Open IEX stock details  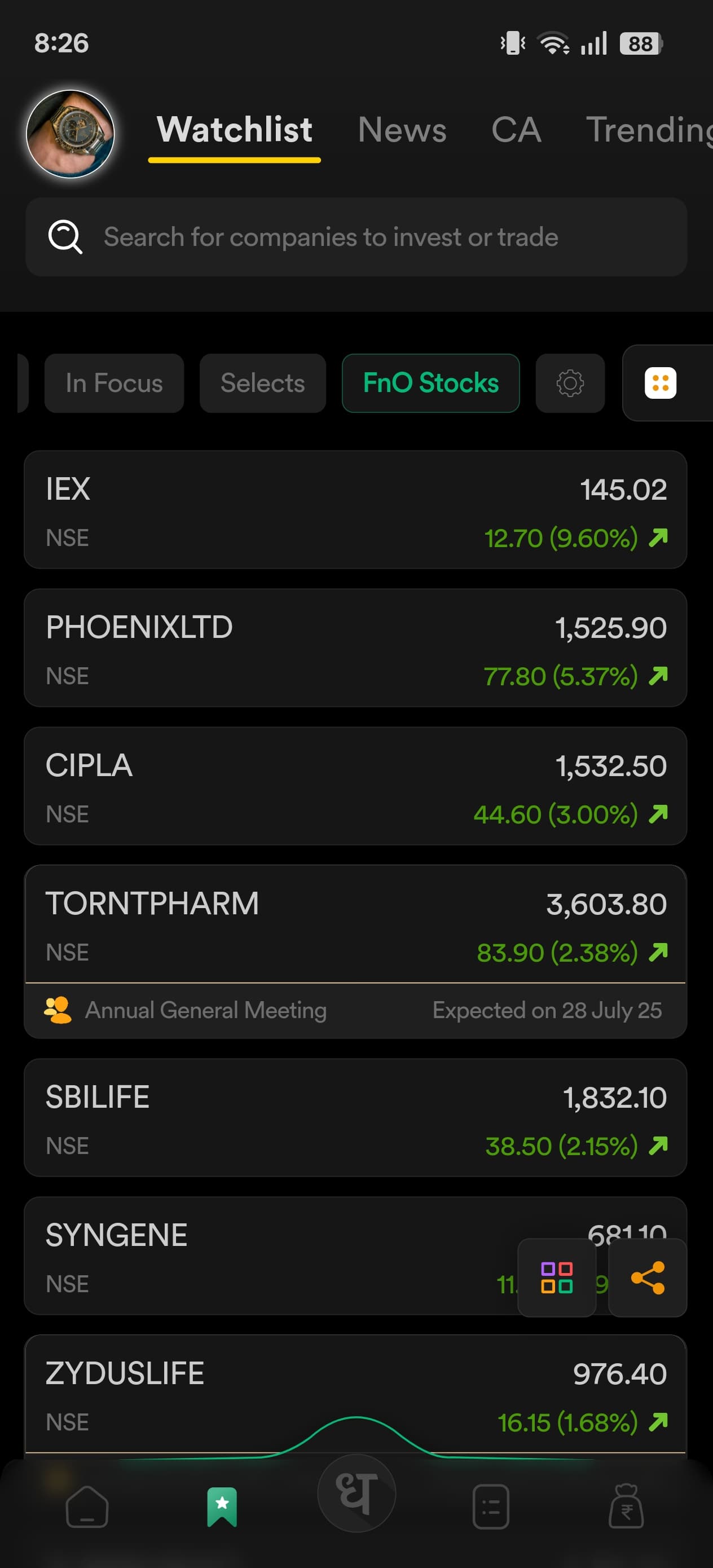(x=355, y=510)
